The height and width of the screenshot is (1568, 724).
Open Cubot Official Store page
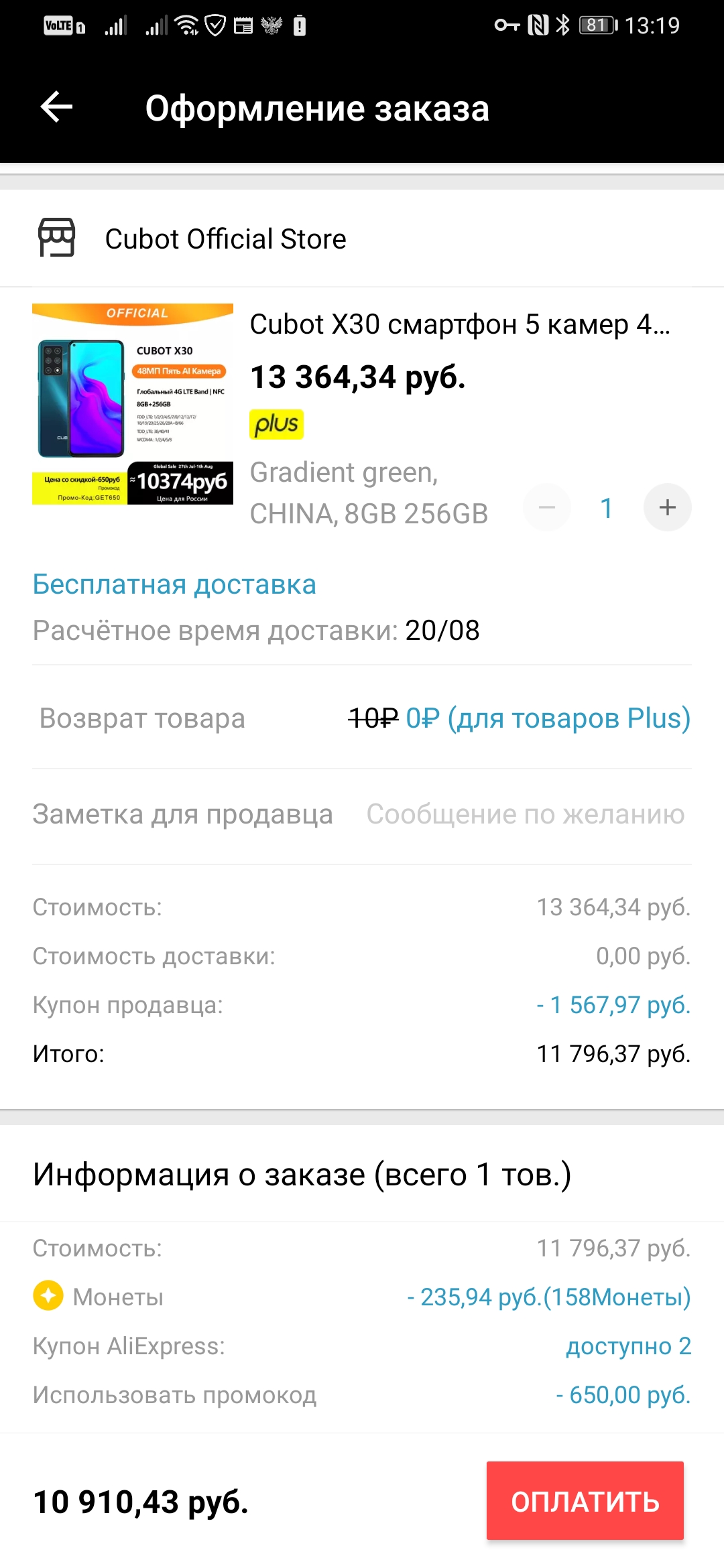click(225, 239)
